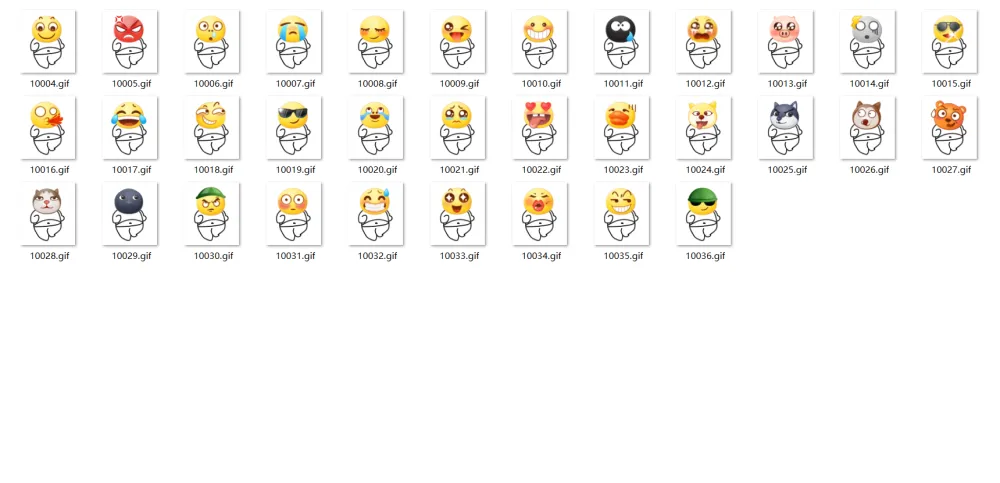The image size is (1000, 483).
Task: Select the pig face file 10013.gif
Action: click(x=787, y=43)
